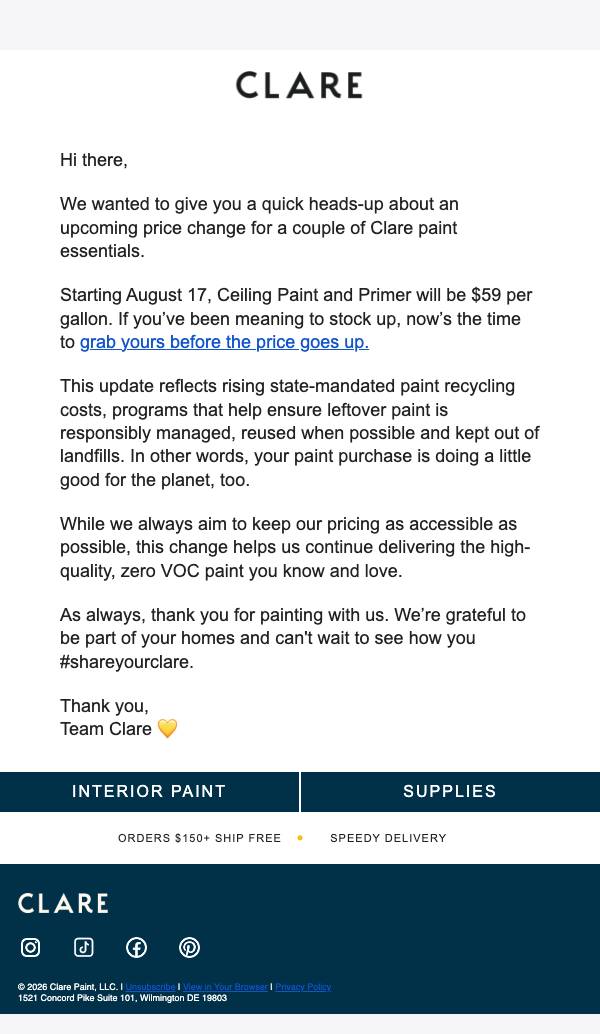Open Clare's TikTok page
This screenshot has height=1034, width=600.
click(84, 948)
